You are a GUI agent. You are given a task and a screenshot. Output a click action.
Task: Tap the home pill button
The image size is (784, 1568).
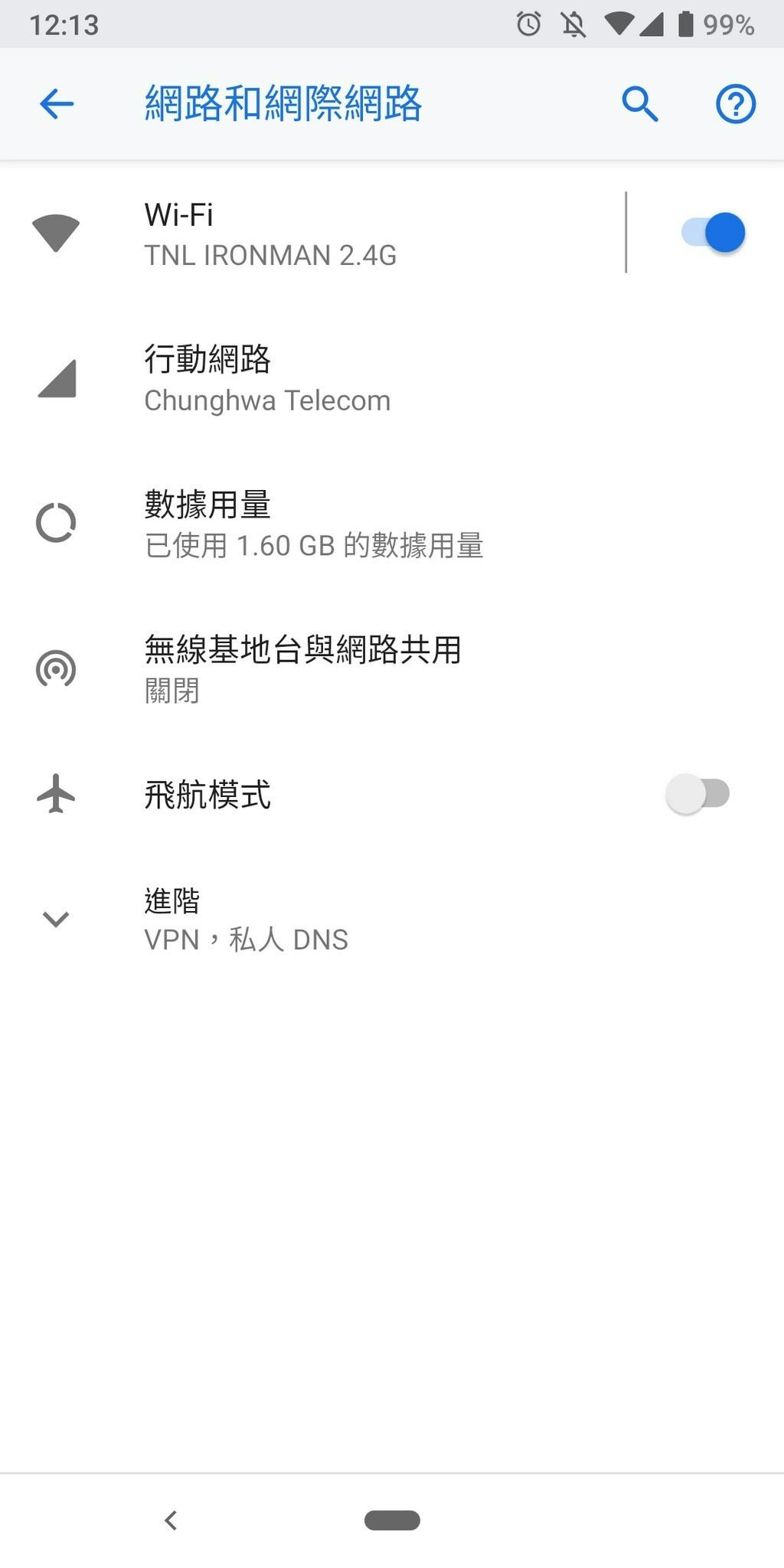point(392,1521)
